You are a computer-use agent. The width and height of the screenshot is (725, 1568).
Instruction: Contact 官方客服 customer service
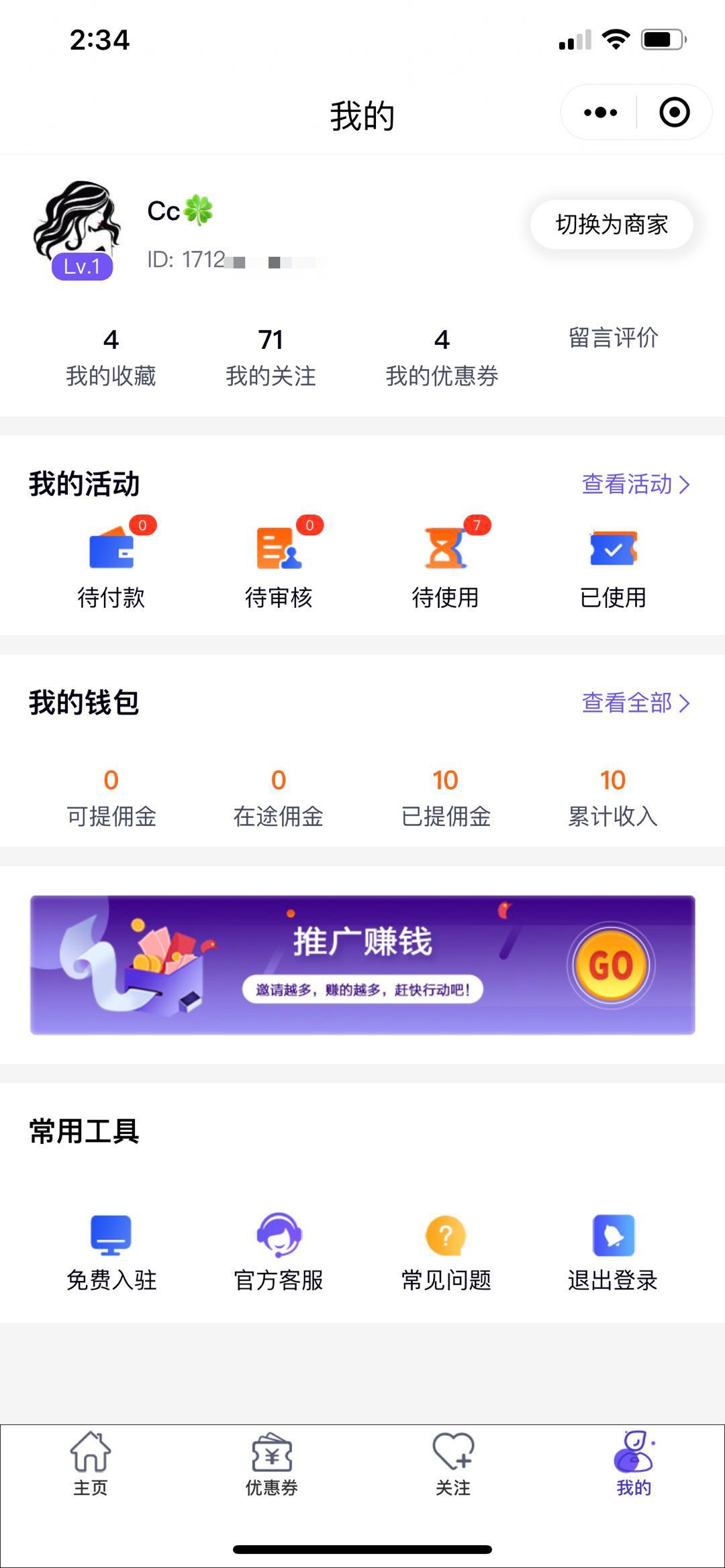pos(279,1252)
